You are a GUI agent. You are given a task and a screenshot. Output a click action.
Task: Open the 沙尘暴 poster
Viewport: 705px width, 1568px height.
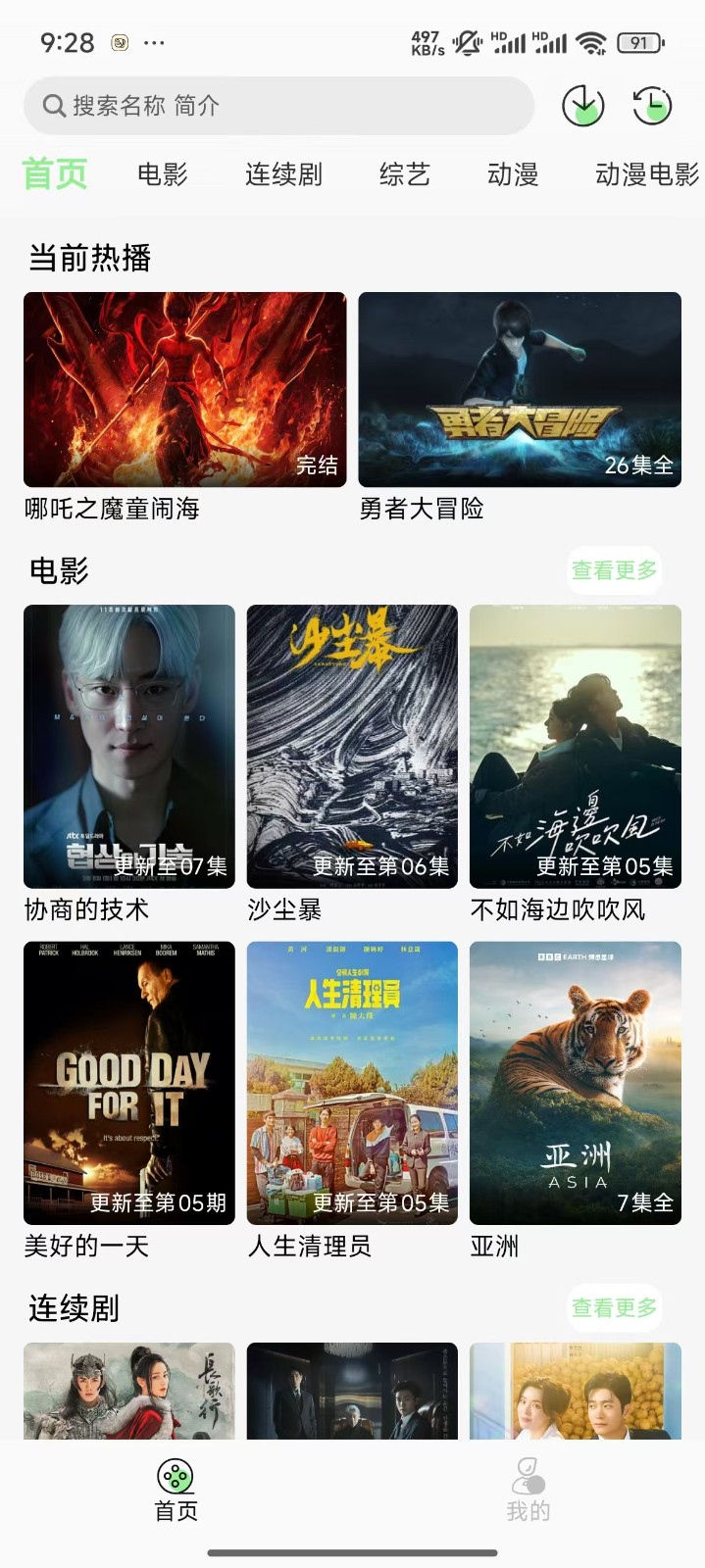tap(352, 747)
